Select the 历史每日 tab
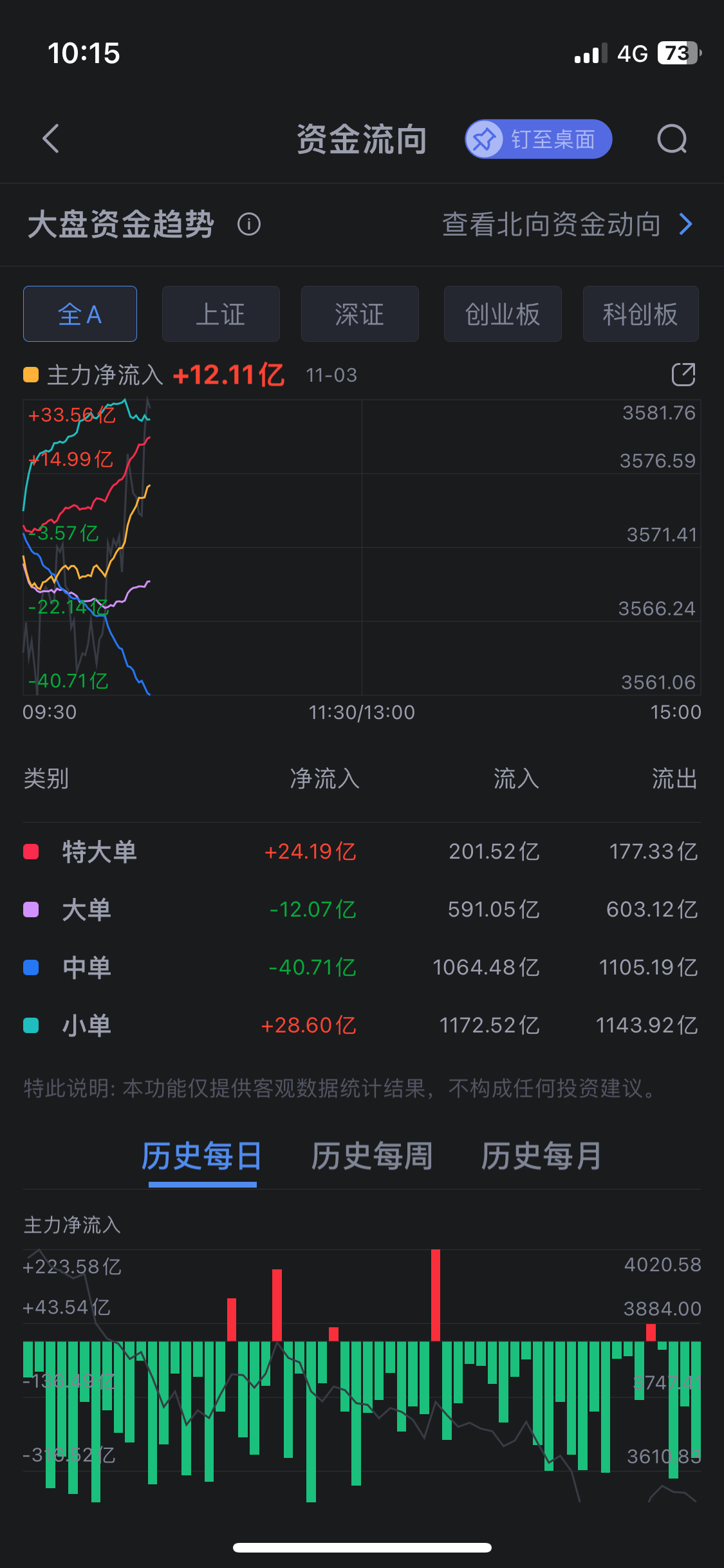724x1568 pixels. click(202, 1156)
